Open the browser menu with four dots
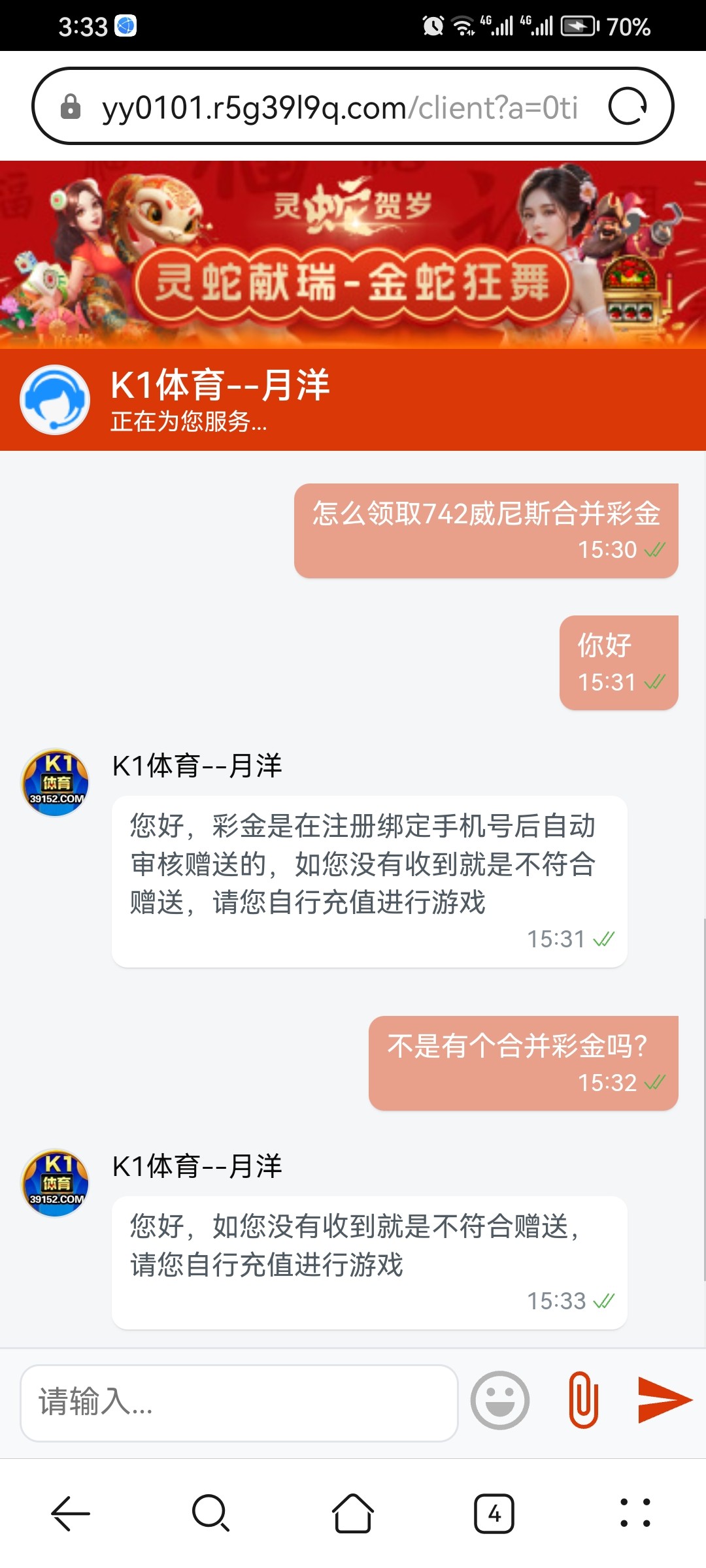The image size is (706, 1568). point(635,1513)
